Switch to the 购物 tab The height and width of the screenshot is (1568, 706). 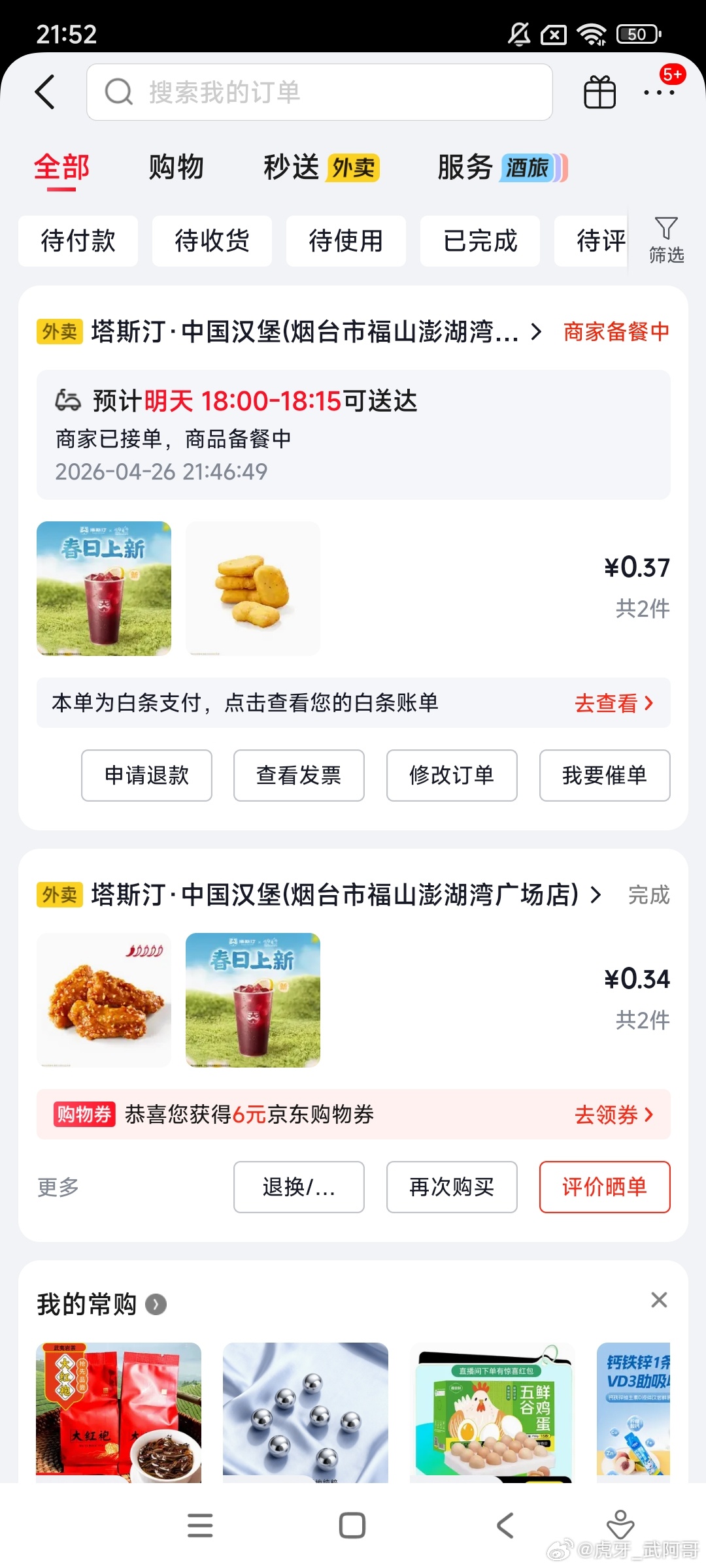(176, 167)
